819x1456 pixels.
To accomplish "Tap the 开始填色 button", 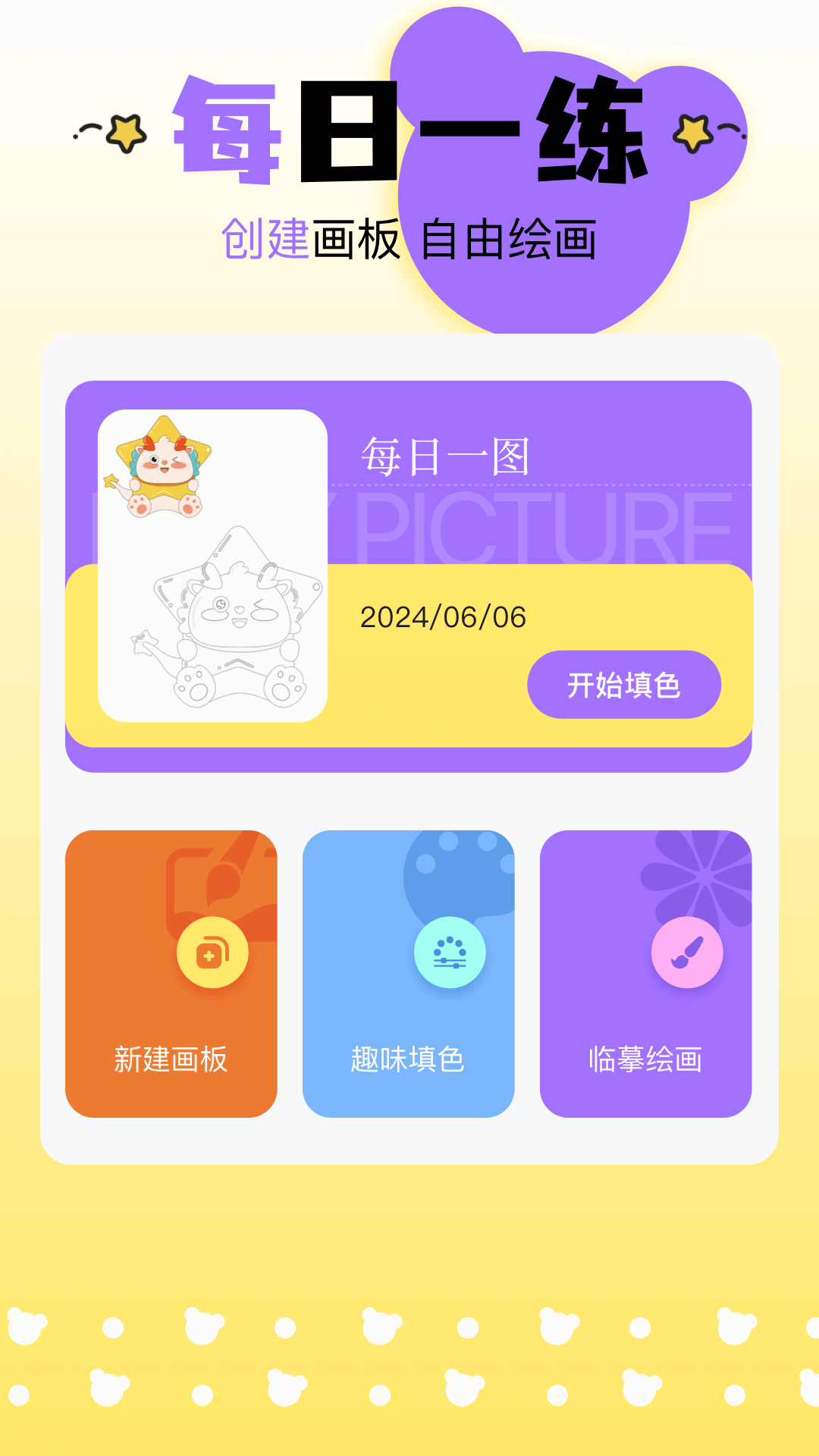I will tap(623, 685).
